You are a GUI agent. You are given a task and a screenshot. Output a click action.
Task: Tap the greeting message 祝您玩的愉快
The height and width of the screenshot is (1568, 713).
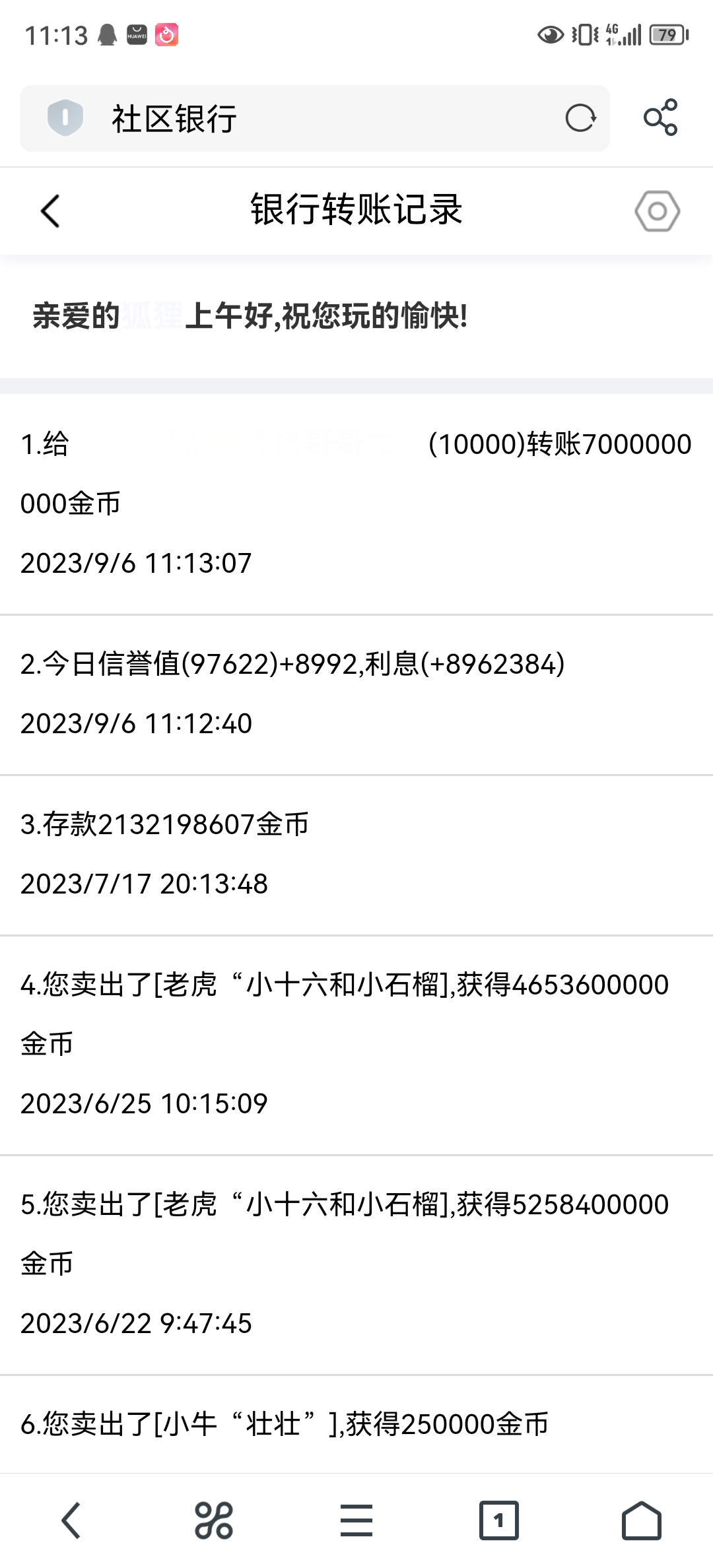(x=251, y=317)
